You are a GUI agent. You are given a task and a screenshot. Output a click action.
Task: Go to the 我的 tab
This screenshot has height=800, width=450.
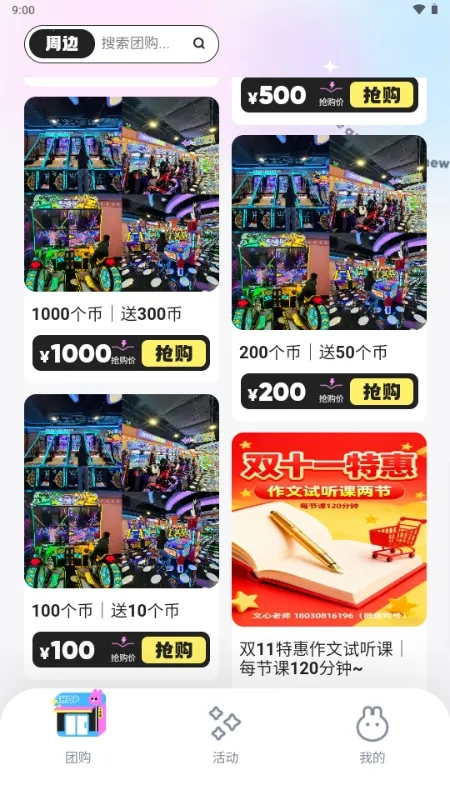point(372,735)
